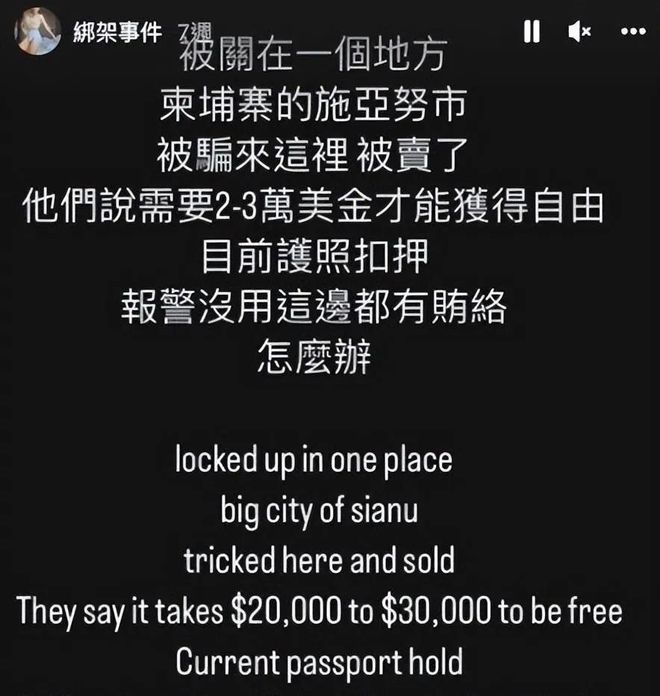The width and height of the screenshot is (660, 696).
Task: Unmute the story sound
Action: tap(579, 32)
